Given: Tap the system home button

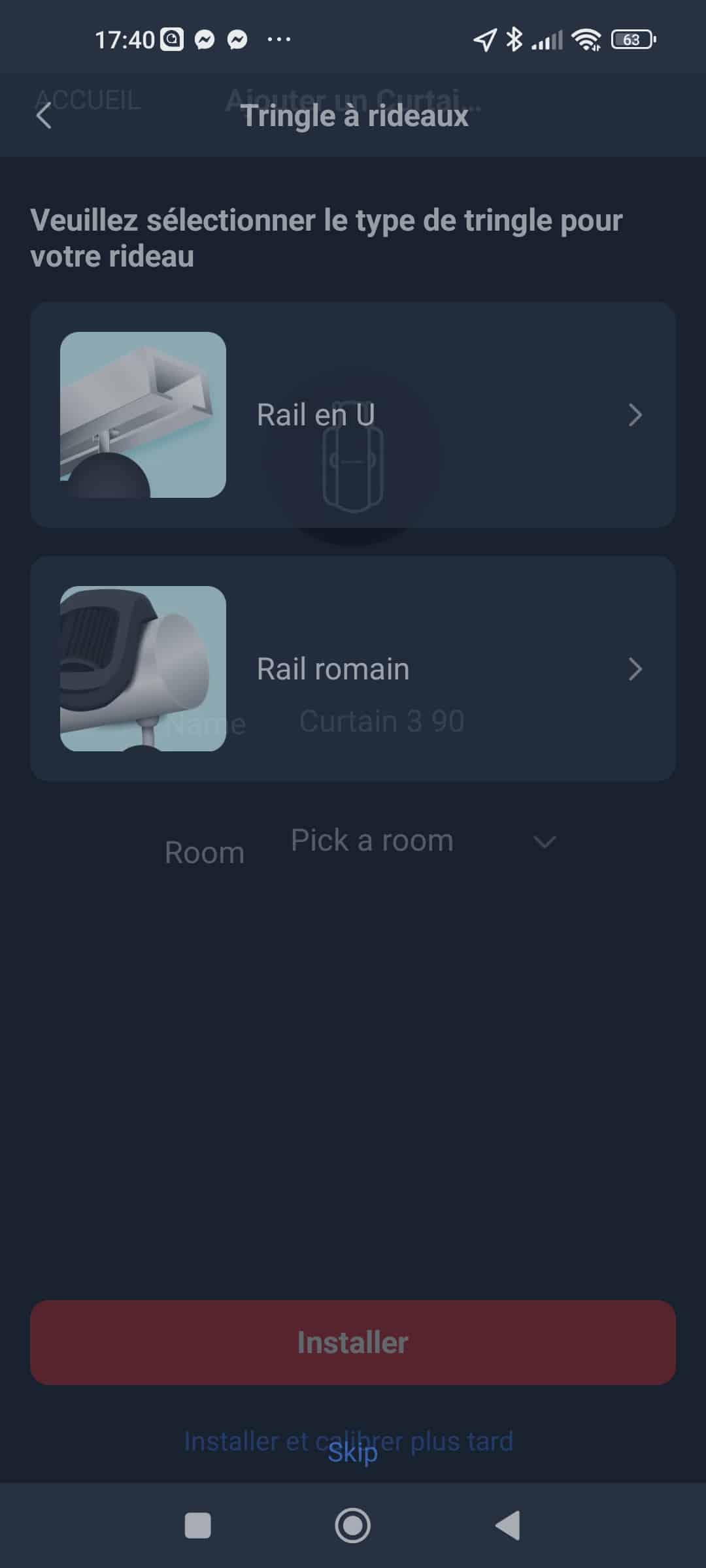Looking at the screenshot, I should (353, 1526).
